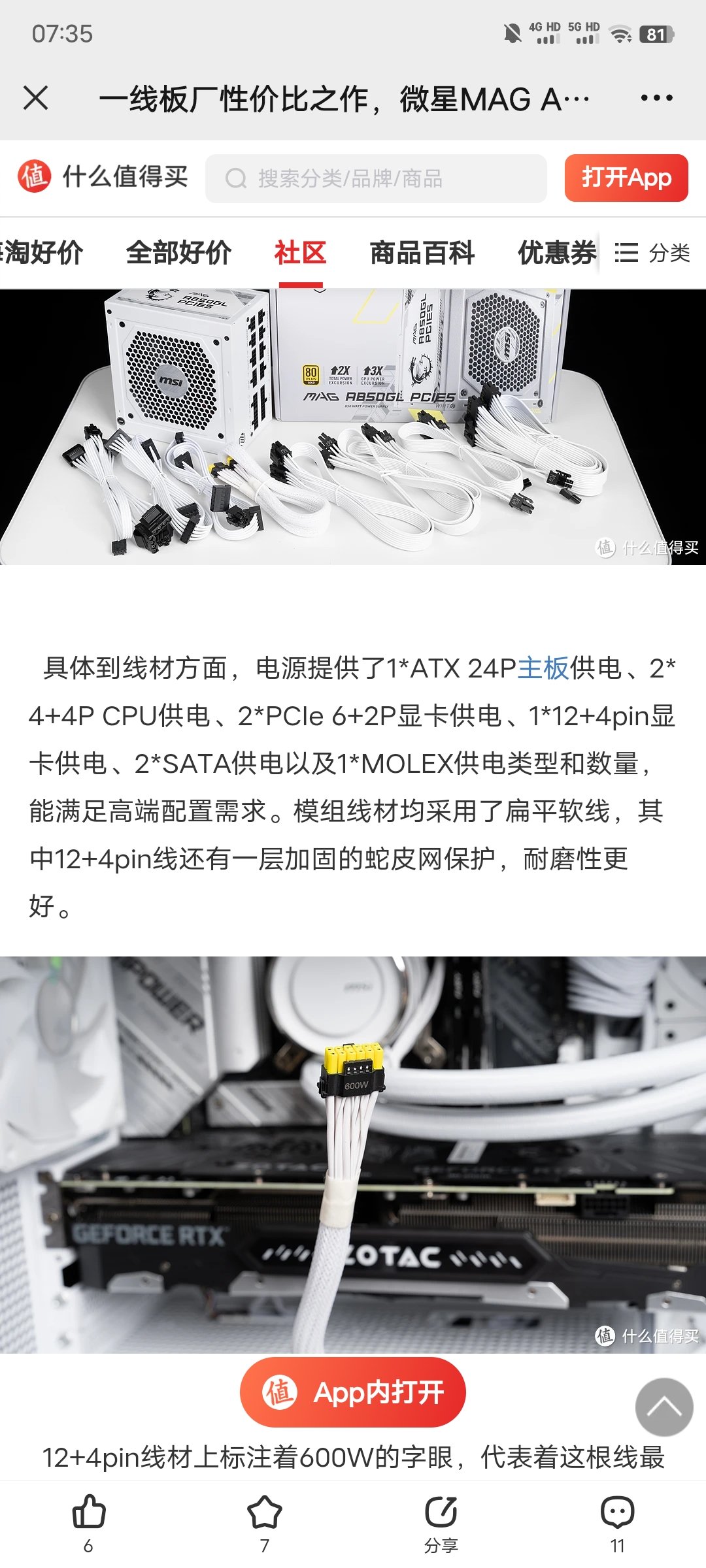Tap the 打开App button
The image size is (706, 1568).
tap(626, 178)
